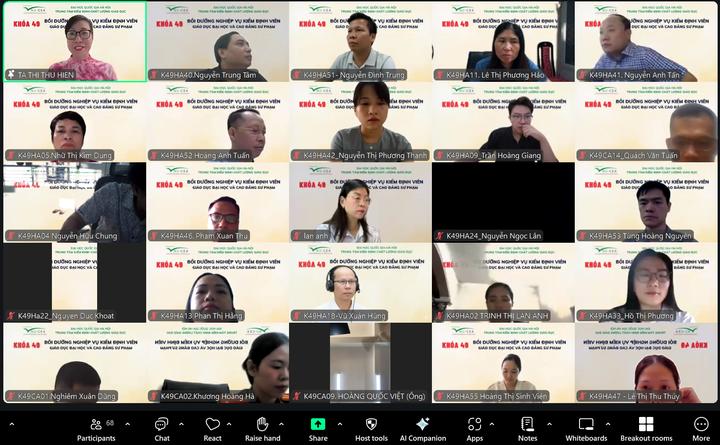The width and height of the screenshot is (720, 445).
Task: Raise hand in the meeting
Action: (262, 427)
